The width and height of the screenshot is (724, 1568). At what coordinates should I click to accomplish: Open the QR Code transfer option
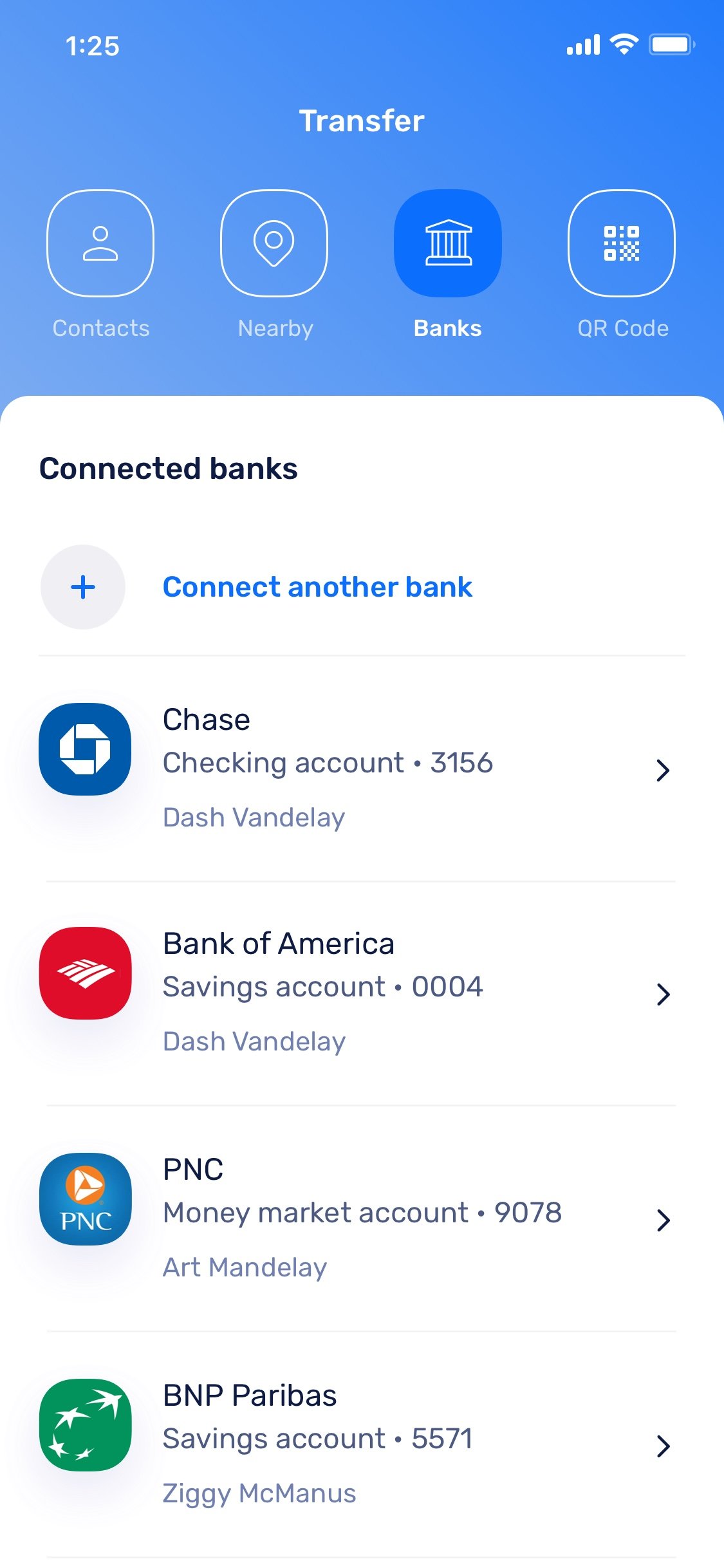[x=622, y=243]
